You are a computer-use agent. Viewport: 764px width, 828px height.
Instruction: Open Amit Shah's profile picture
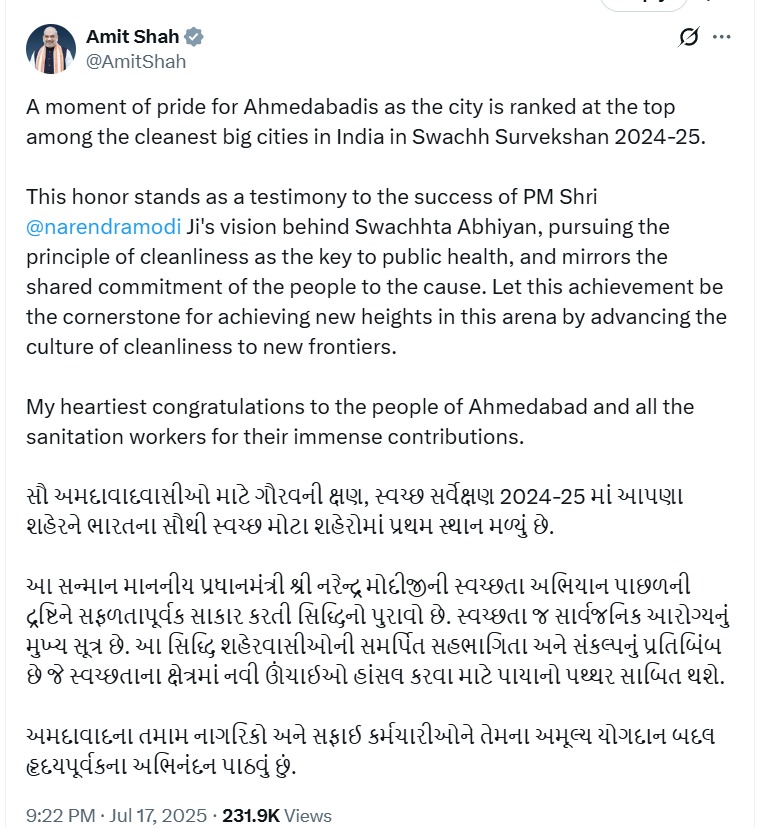pyautogui.click(x=50, y=49)
